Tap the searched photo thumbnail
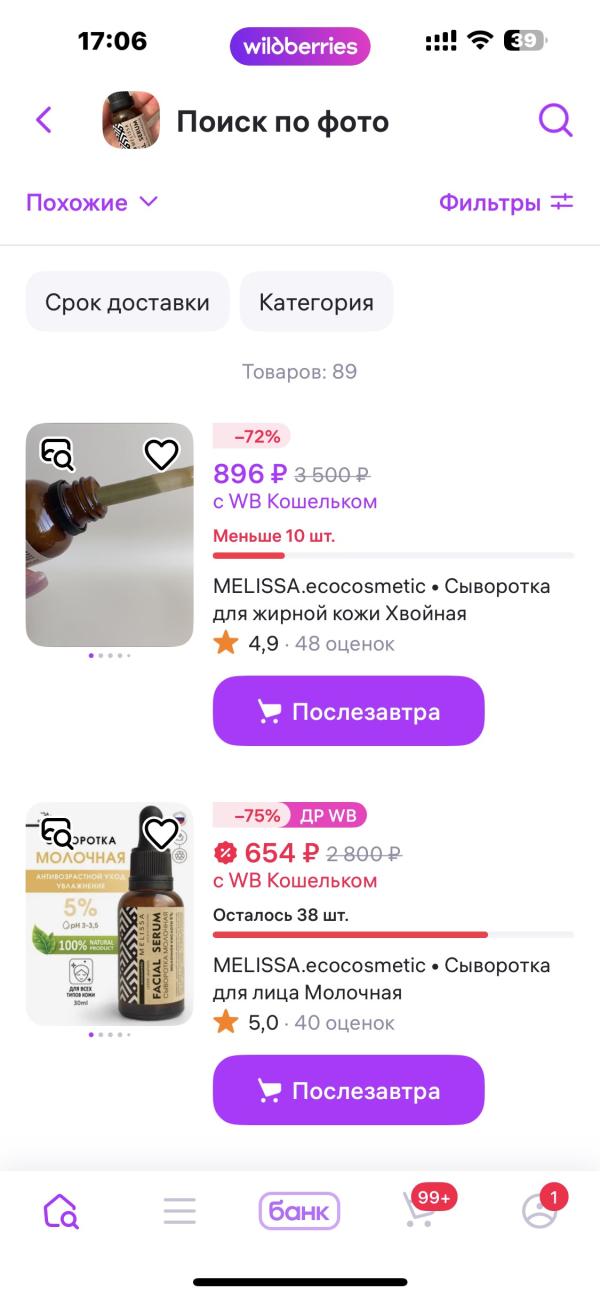600x1298 pixels. [x=131, y=121]
